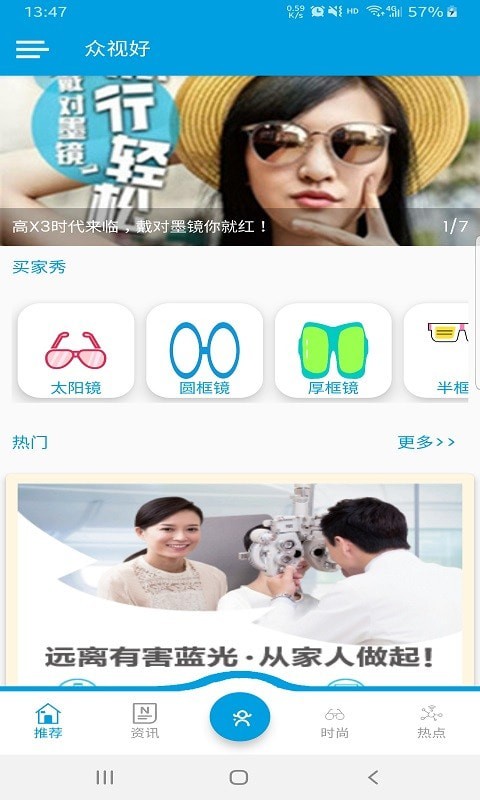
Task: Go to the system home screen
Action: (x=239, y=778)
